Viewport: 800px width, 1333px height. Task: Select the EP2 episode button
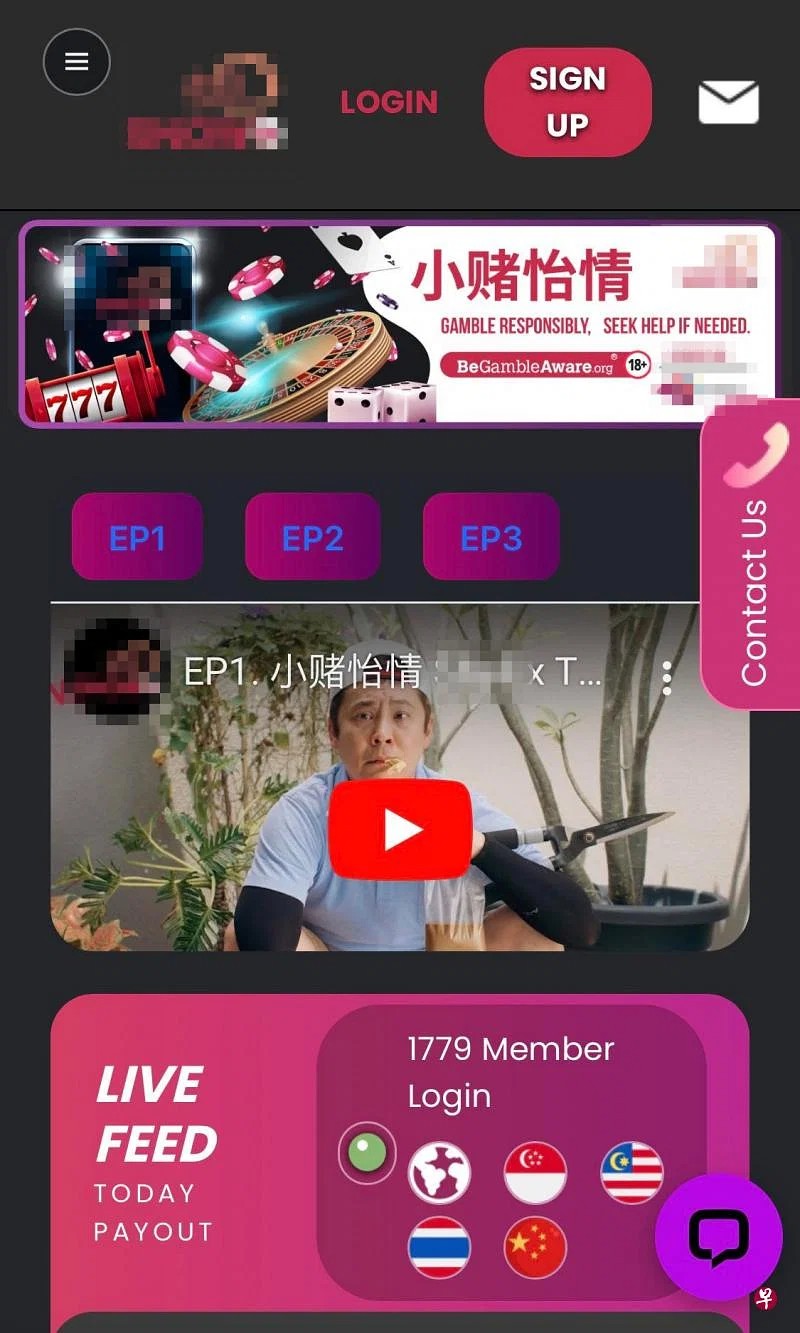coord(312,537)
